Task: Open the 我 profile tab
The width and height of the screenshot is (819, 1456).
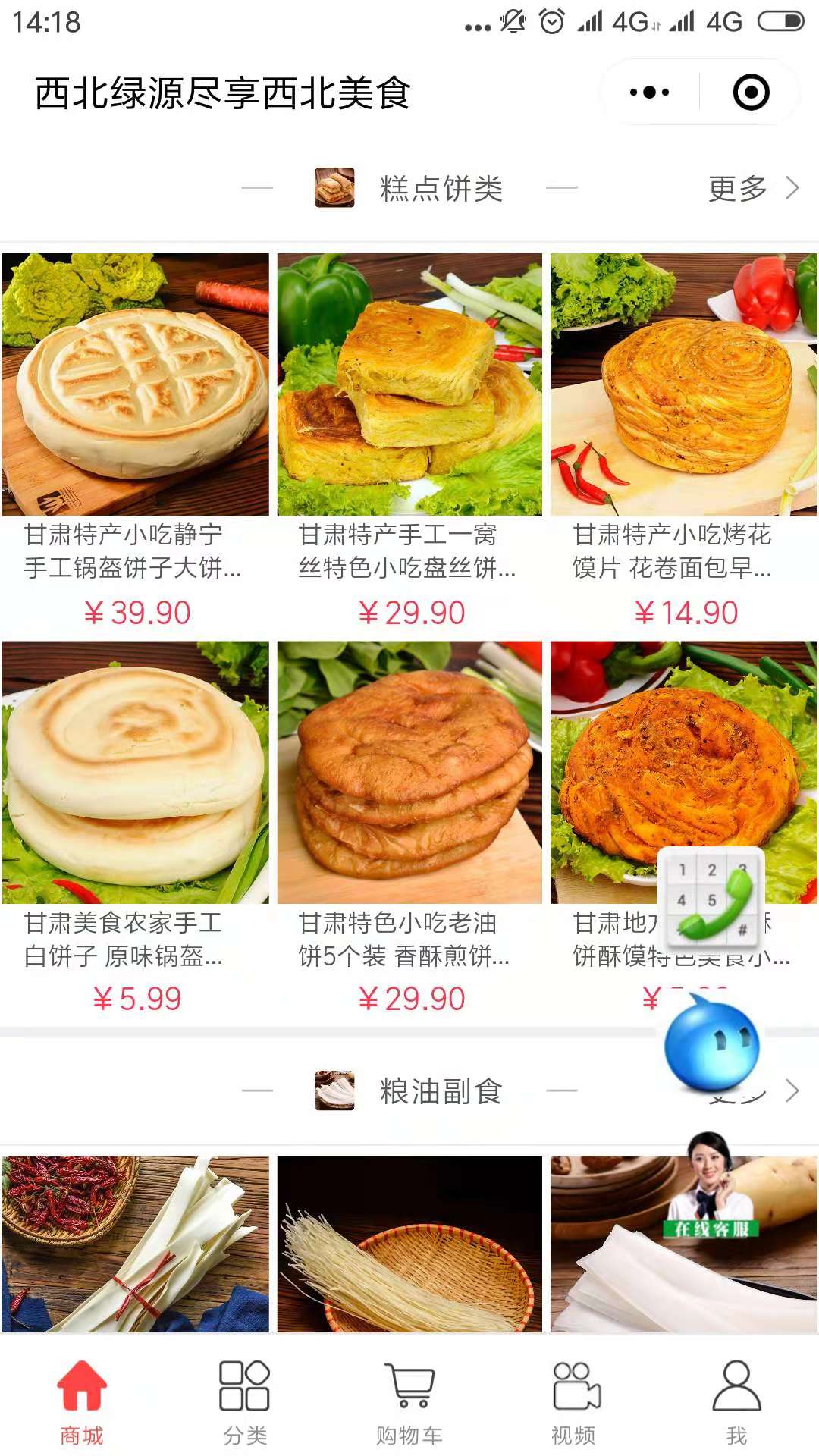Action: 736,1403
